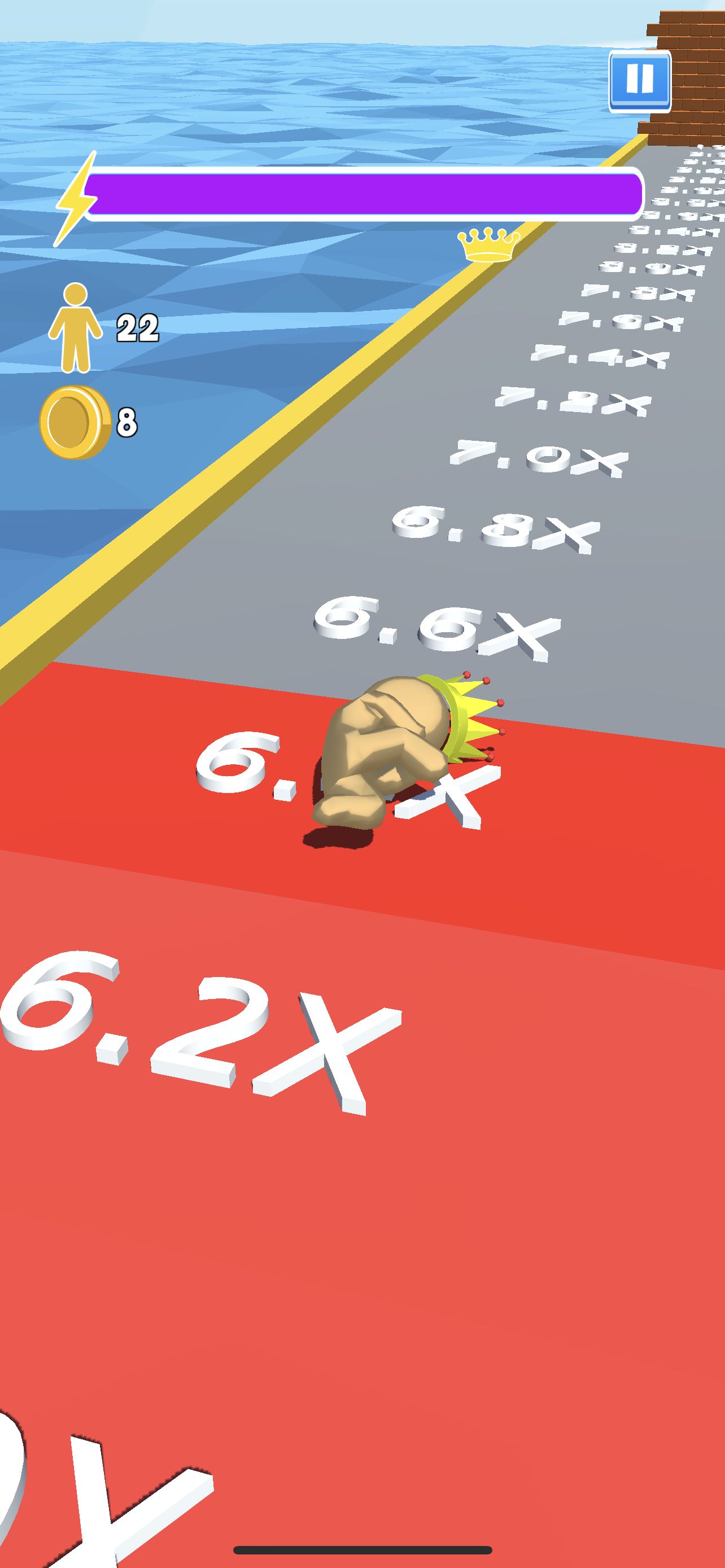
Task: Pause the game
Action: 640,81
